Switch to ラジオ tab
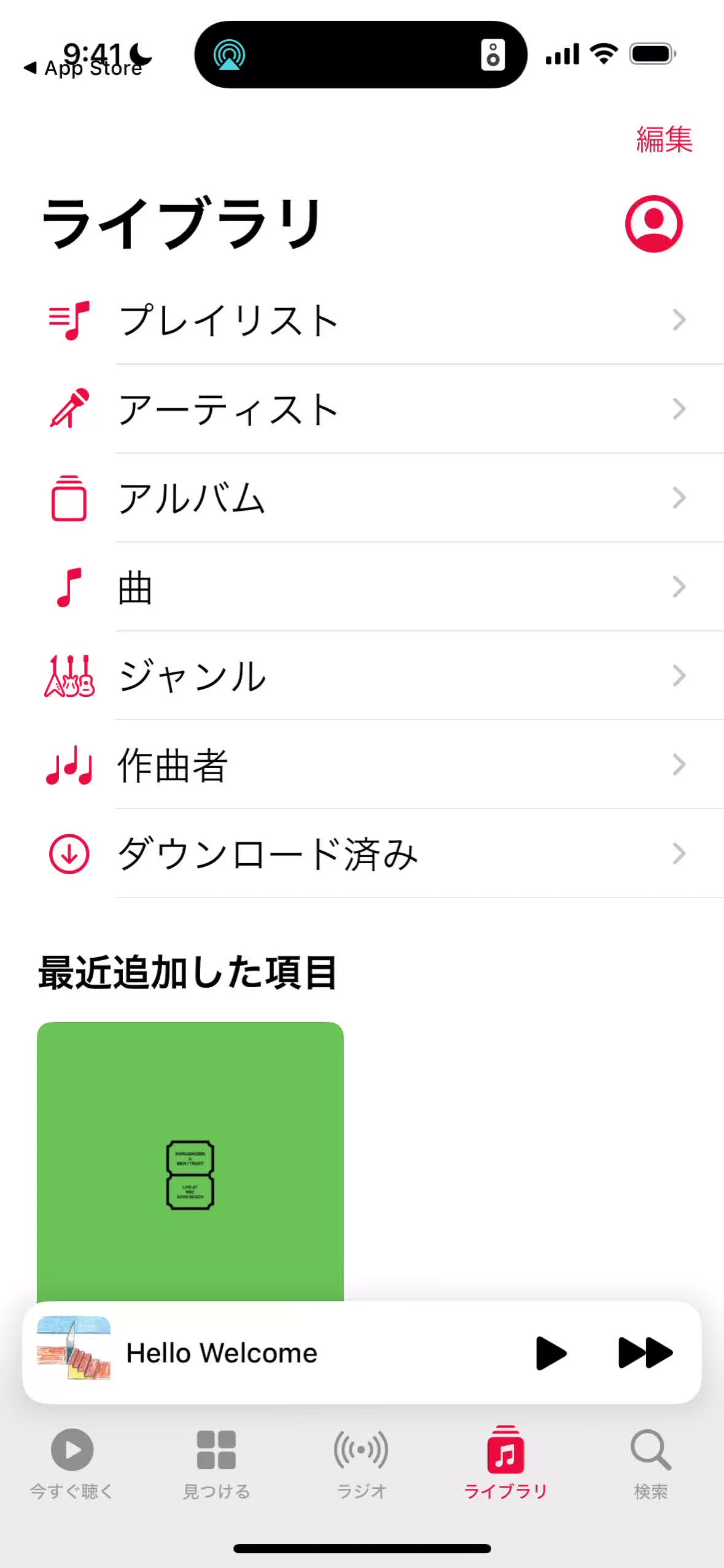Viewport: 724px width, 1568px height. point(361,1462)
